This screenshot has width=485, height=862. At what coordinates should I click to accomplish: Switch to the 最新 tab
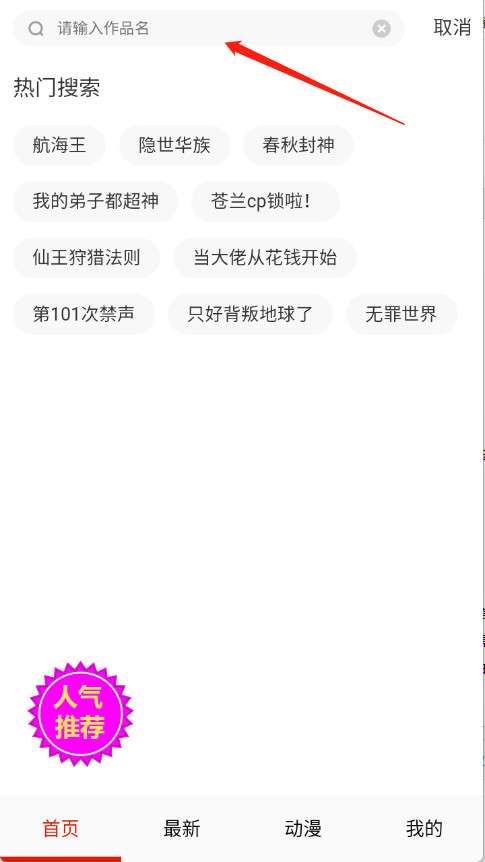coord(181,828)
